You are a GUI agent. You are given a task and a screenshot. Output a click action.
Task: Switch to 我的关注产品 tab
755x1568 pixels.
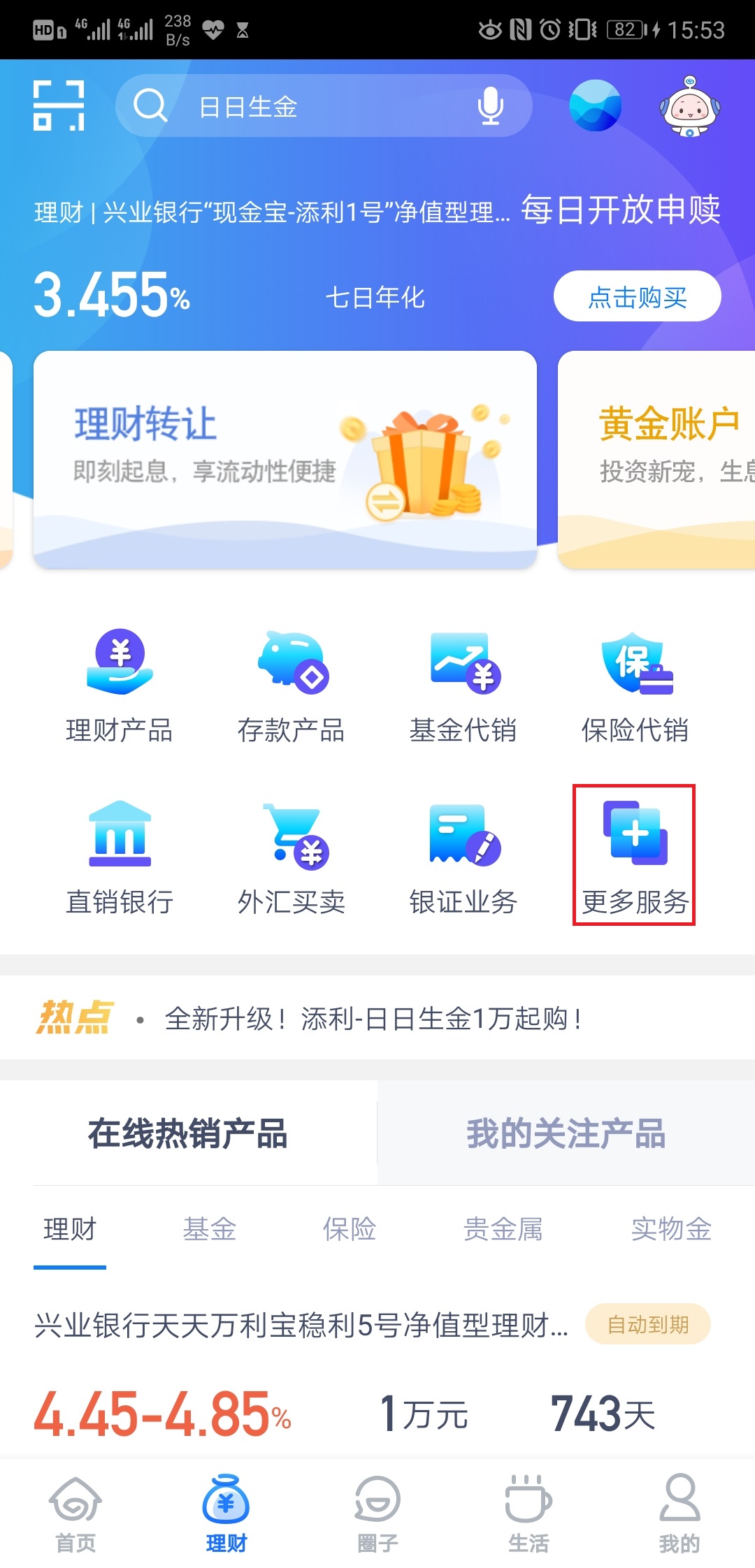[x=566, y=1133]
